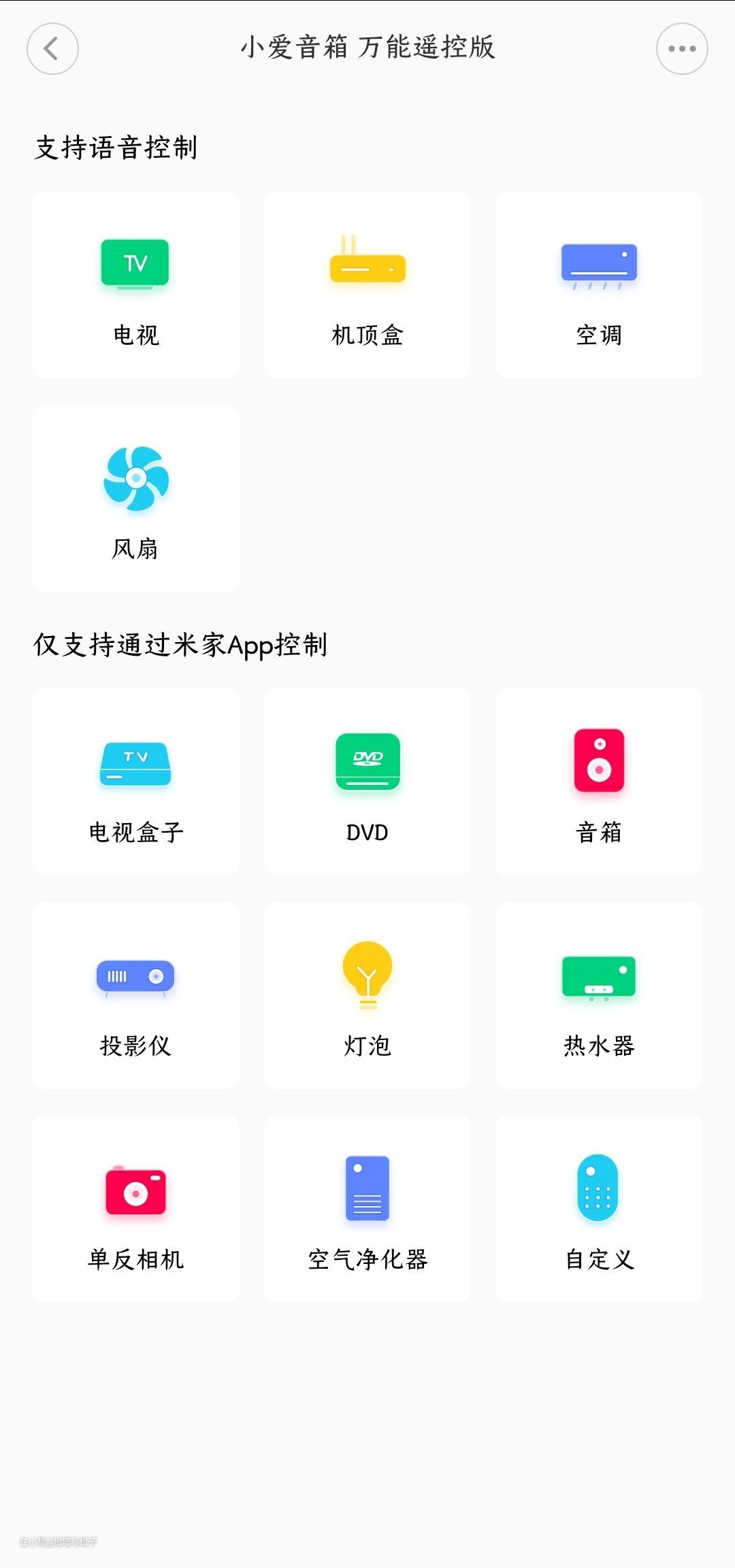Open the 热水器 water heater card
Image resolution: width=735 pixels, height=1568 pixels.
click(x=599, y=995)
